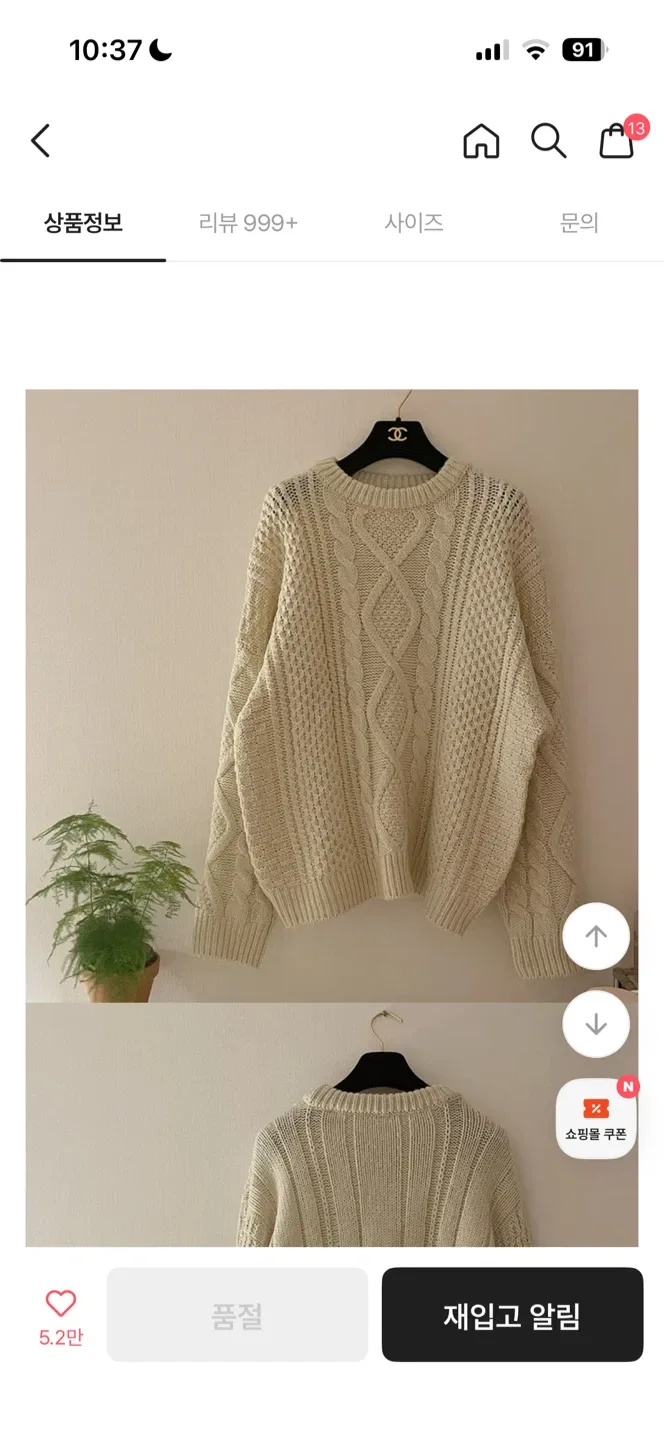Like this product with the heart
This screenshot has width=664, height=1440.
click(61, 1303)
